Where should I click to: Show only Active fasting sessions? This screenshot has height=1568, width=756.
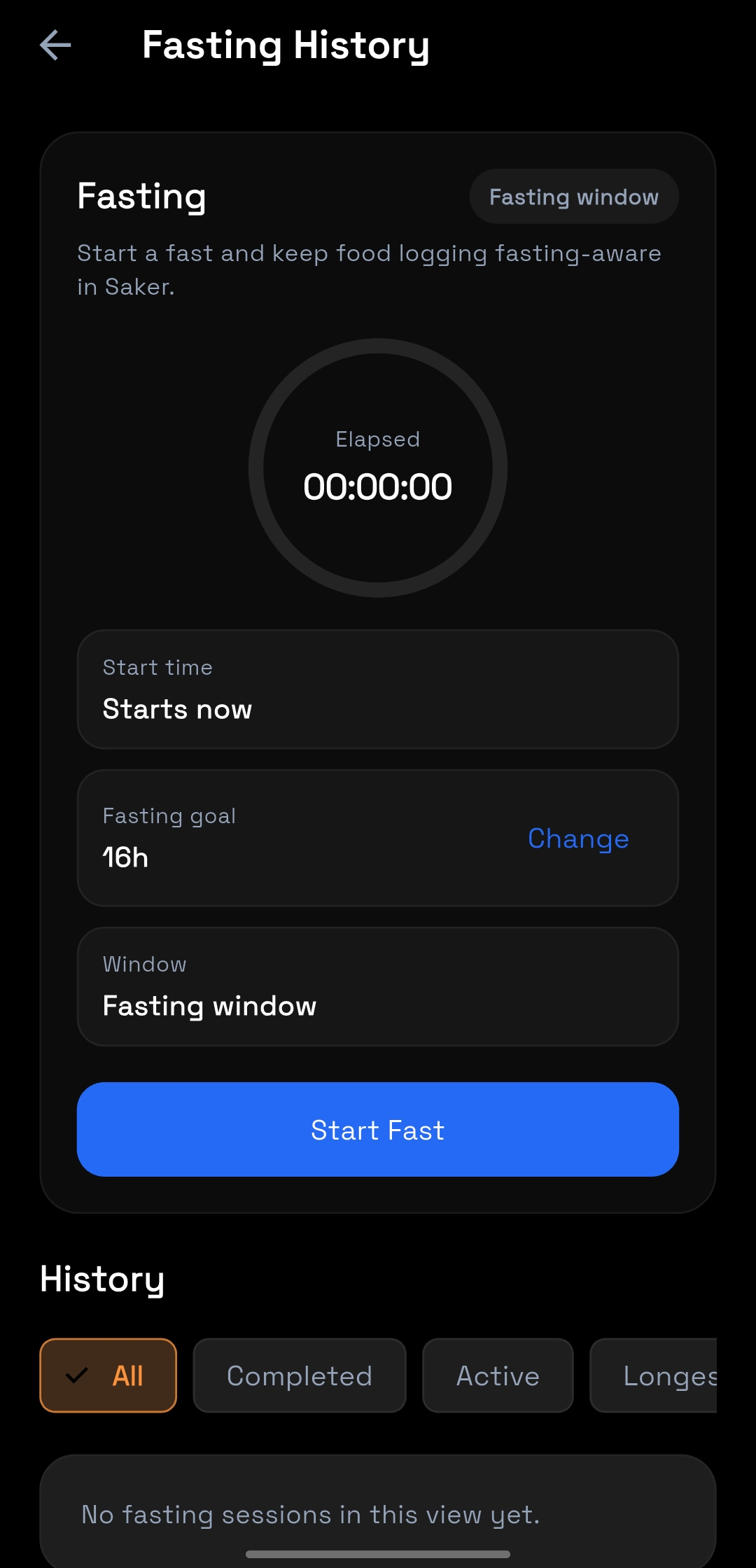pos(498,1375)
